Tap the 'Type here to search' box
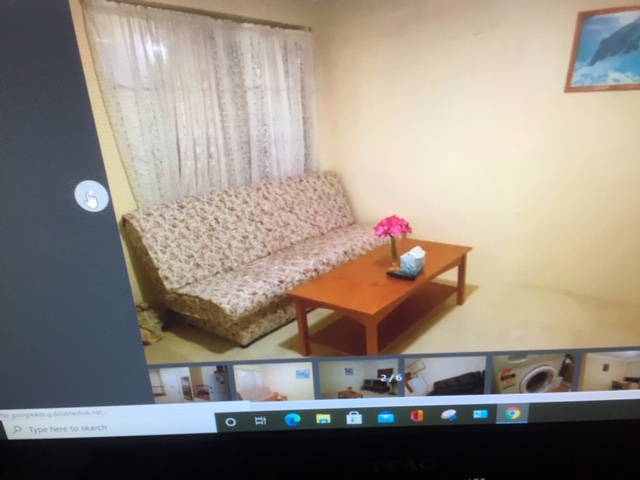Image resolution: width=640 pixels, height=480 pixels. [90, 429]
